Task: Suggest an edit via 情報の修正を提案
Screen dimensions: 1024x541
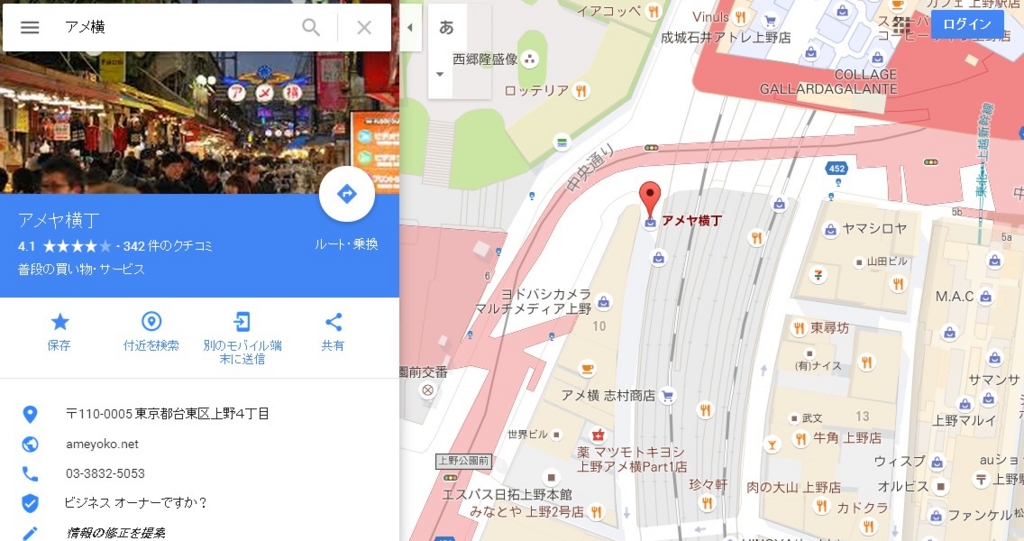Action: point(115,532)
